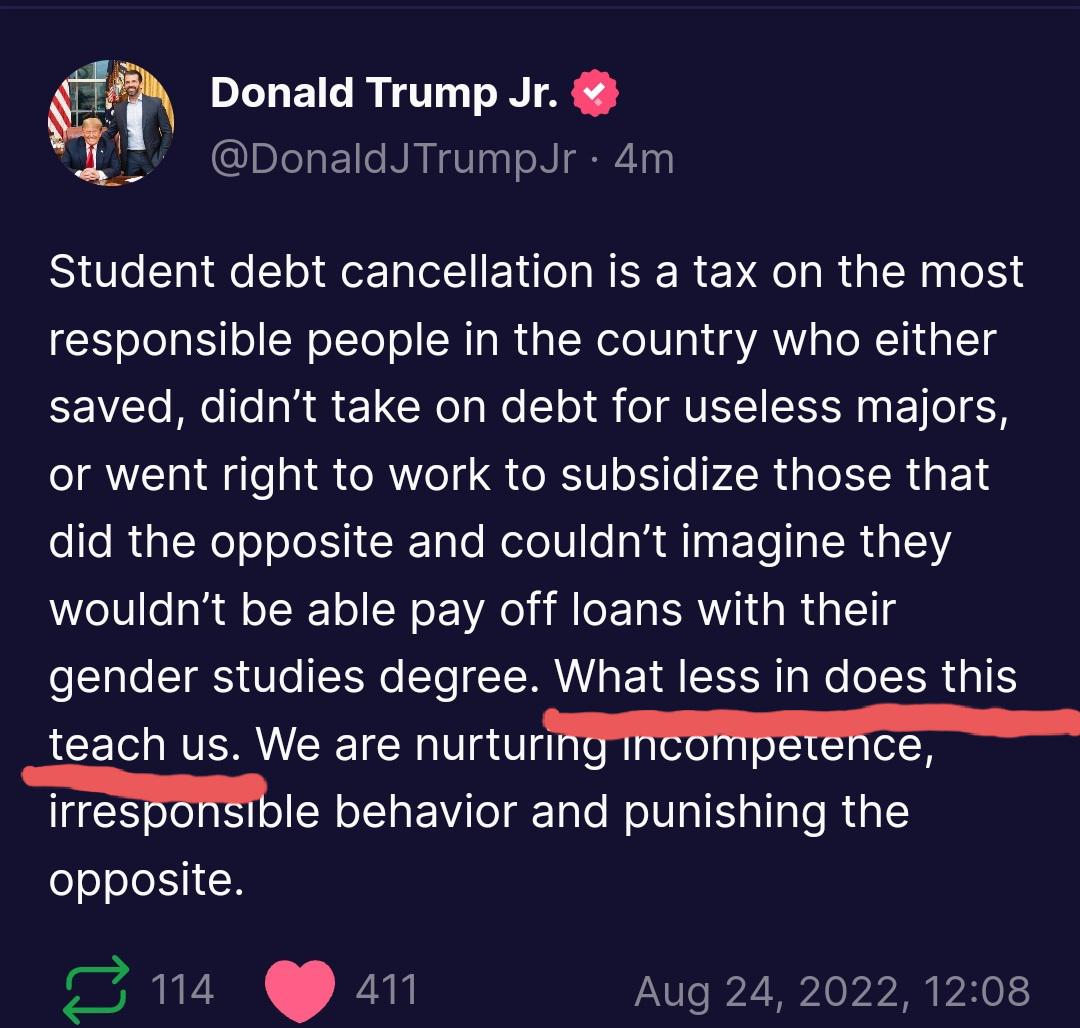
Task: Repost this post with the green arrows
Action: coord(96,990)
